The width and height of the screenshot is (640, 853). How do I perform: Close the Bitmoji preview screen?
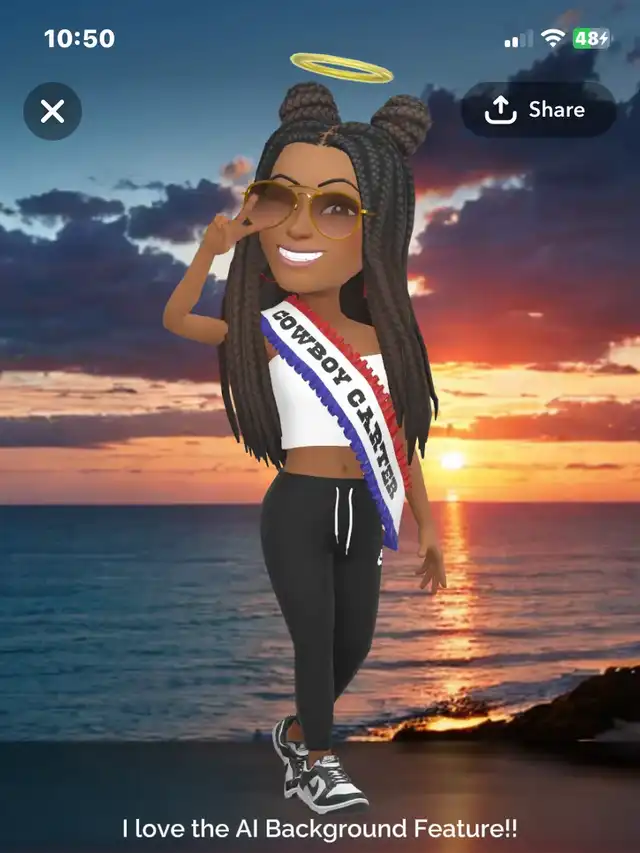point(52,110)
